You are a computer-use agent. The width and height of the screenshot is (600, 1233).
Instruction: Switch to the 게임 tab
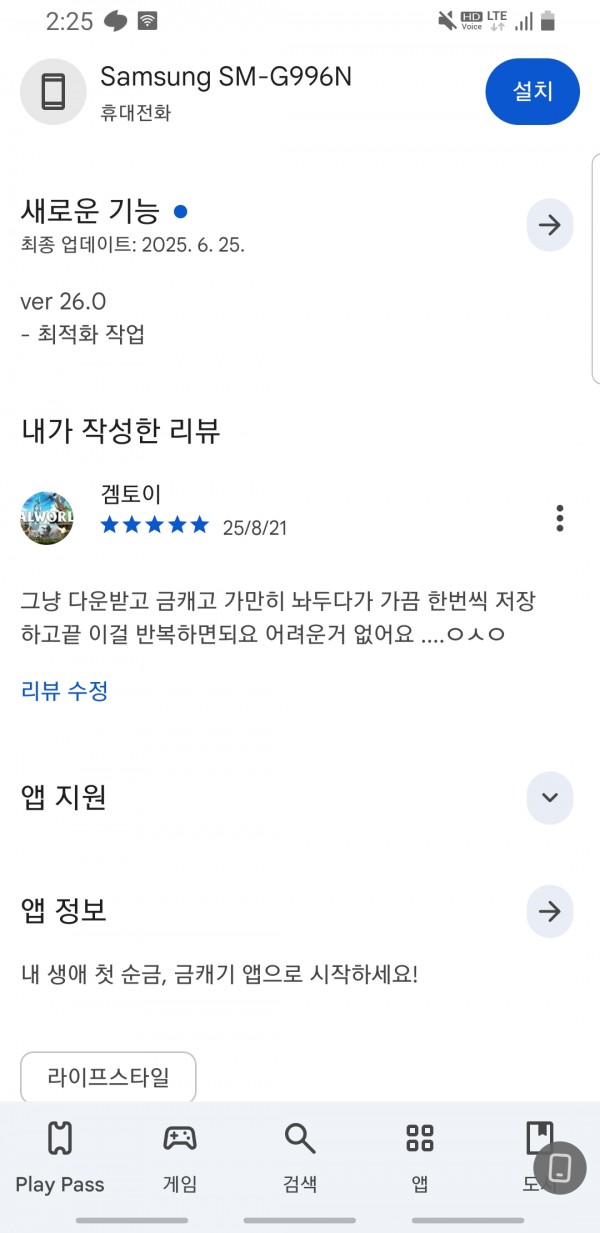coord(180,1158)
